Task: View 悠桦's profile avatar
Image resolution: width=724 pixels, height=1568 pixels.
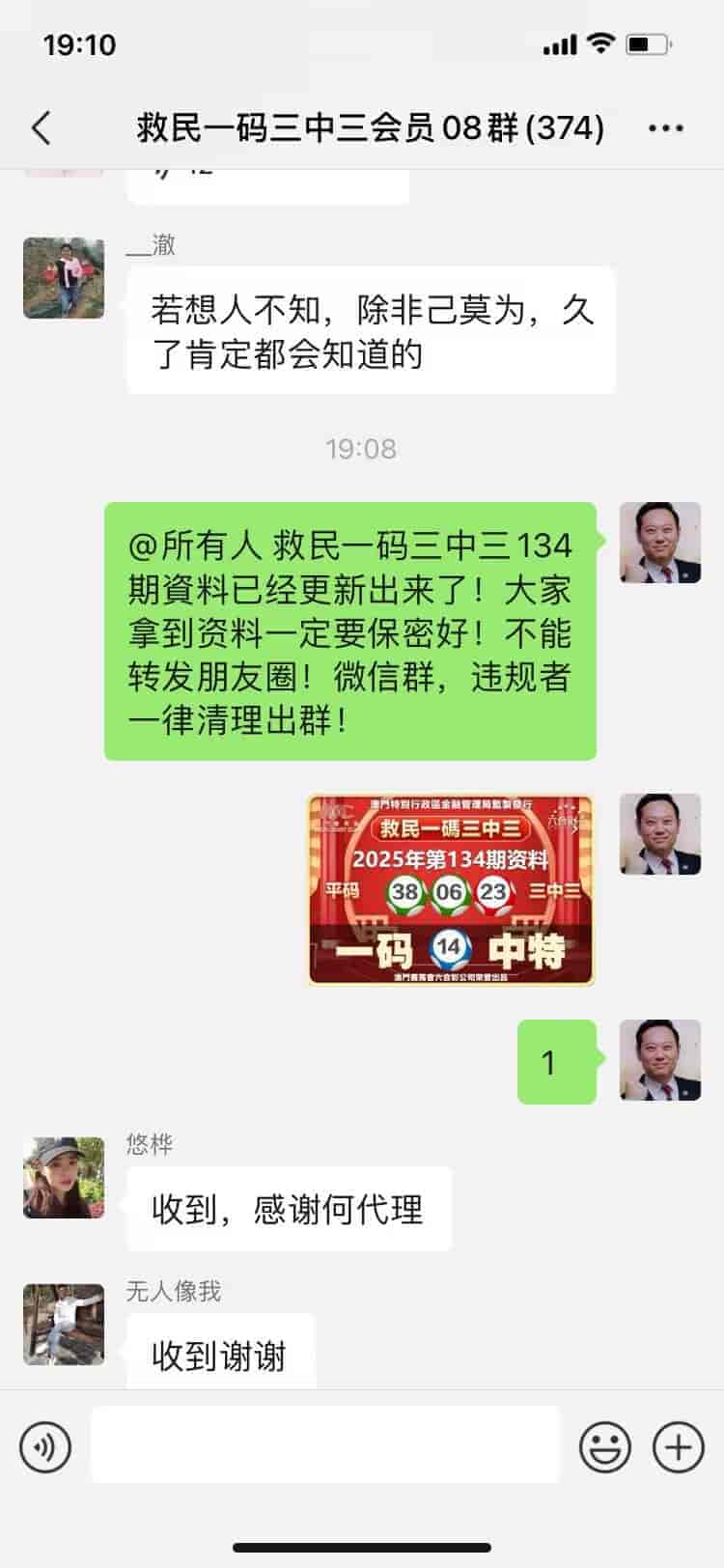Action: pyautogui.click(x=64, y=1177)
